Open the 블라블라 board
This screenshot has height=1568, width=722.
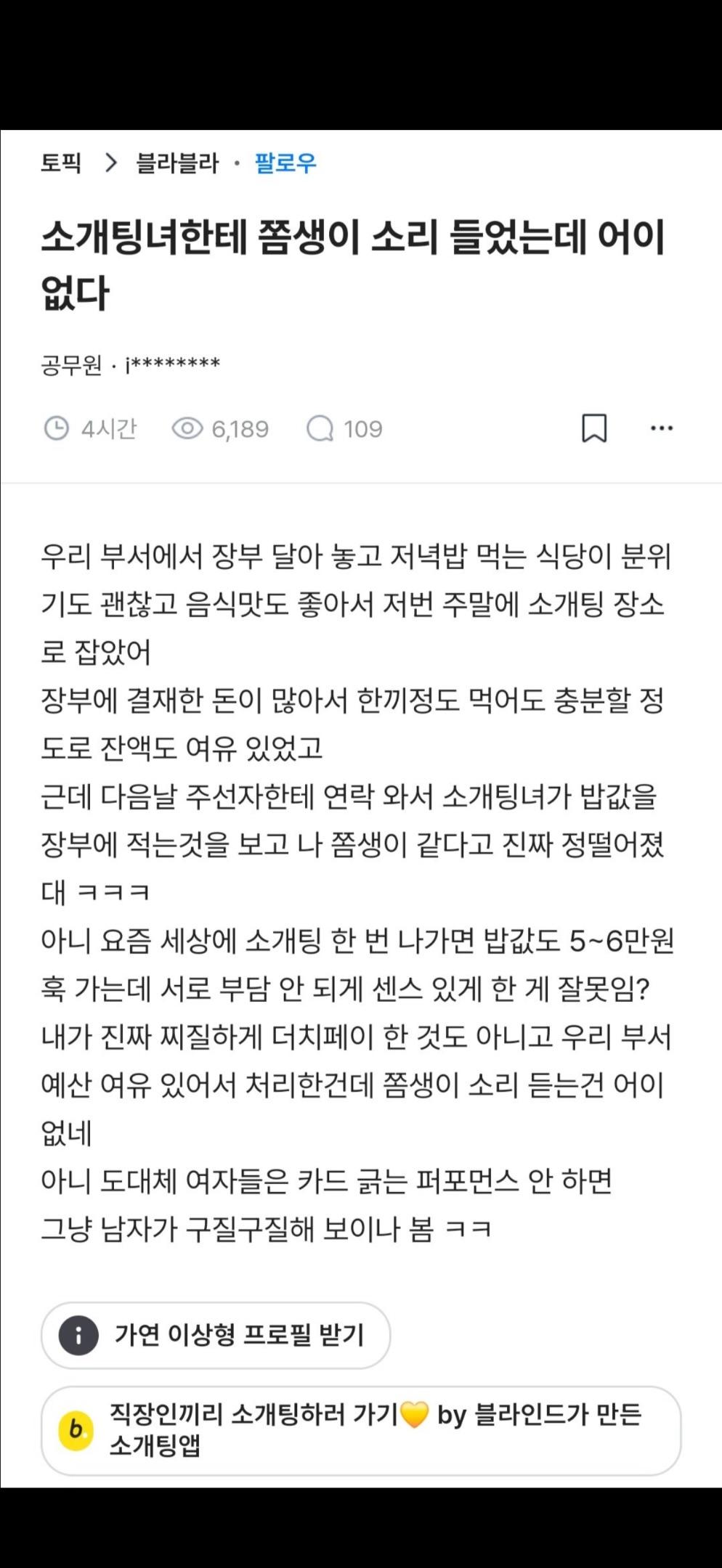coord(176,164)
